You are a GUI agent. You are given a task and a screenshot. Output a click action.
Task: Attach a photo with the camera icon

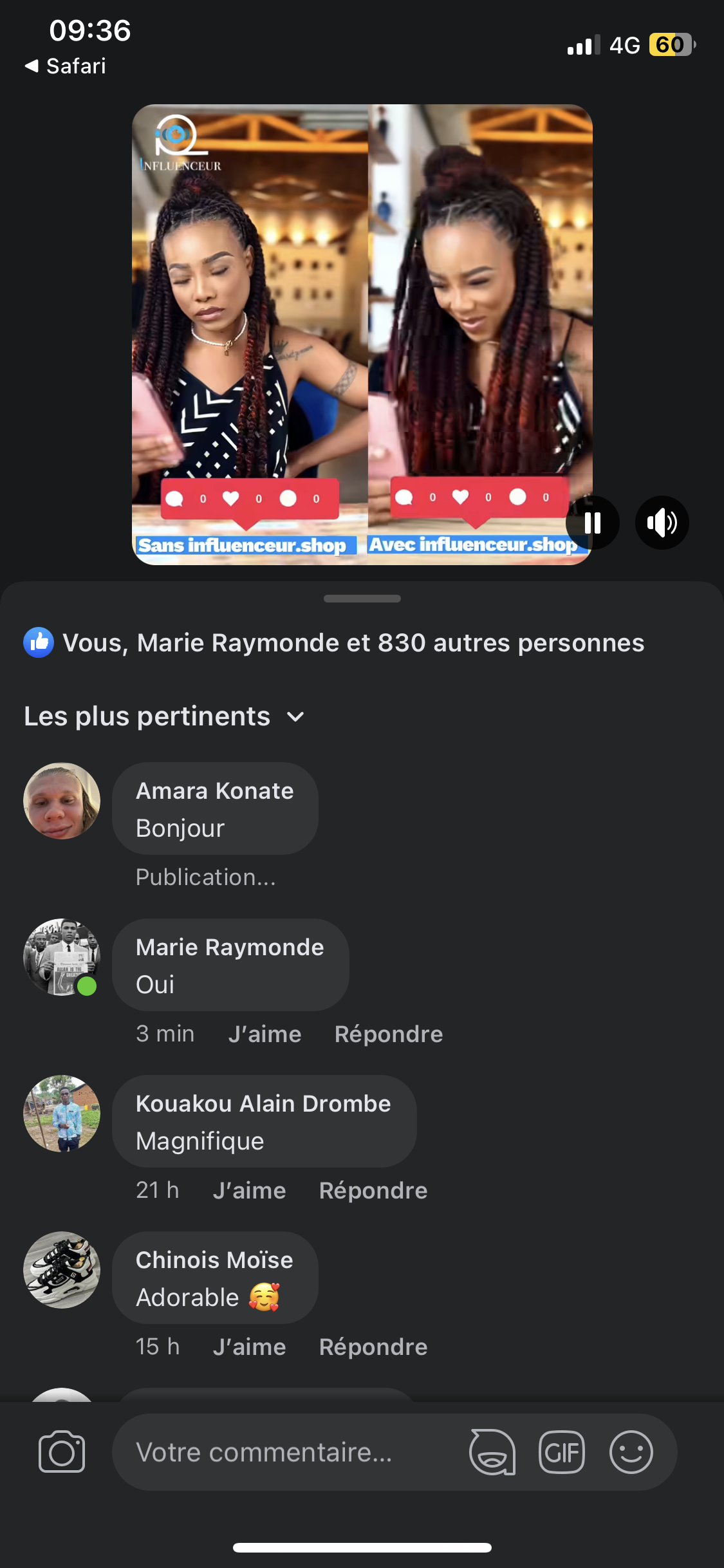pos(62,1452)
